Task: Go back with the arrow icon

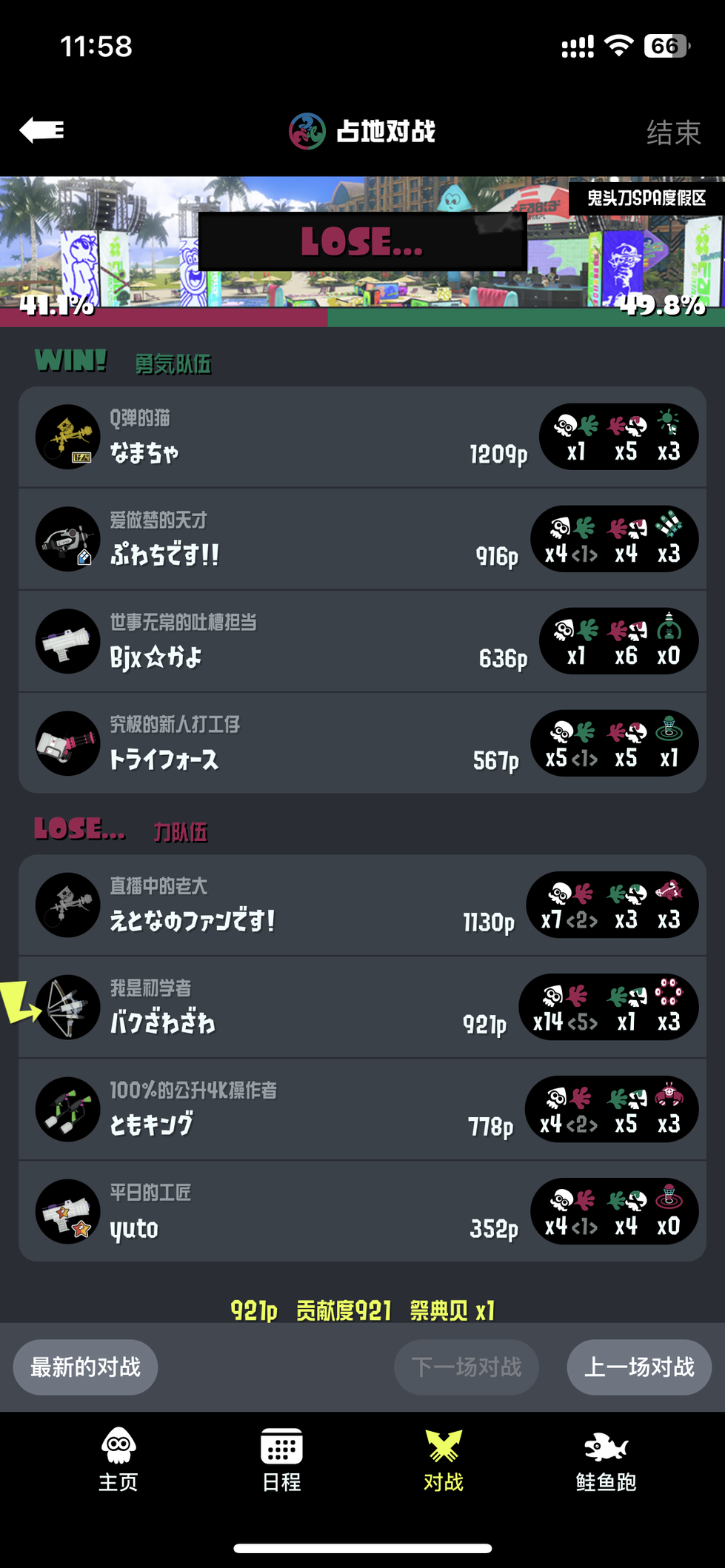Action: [x=42, y=130]
